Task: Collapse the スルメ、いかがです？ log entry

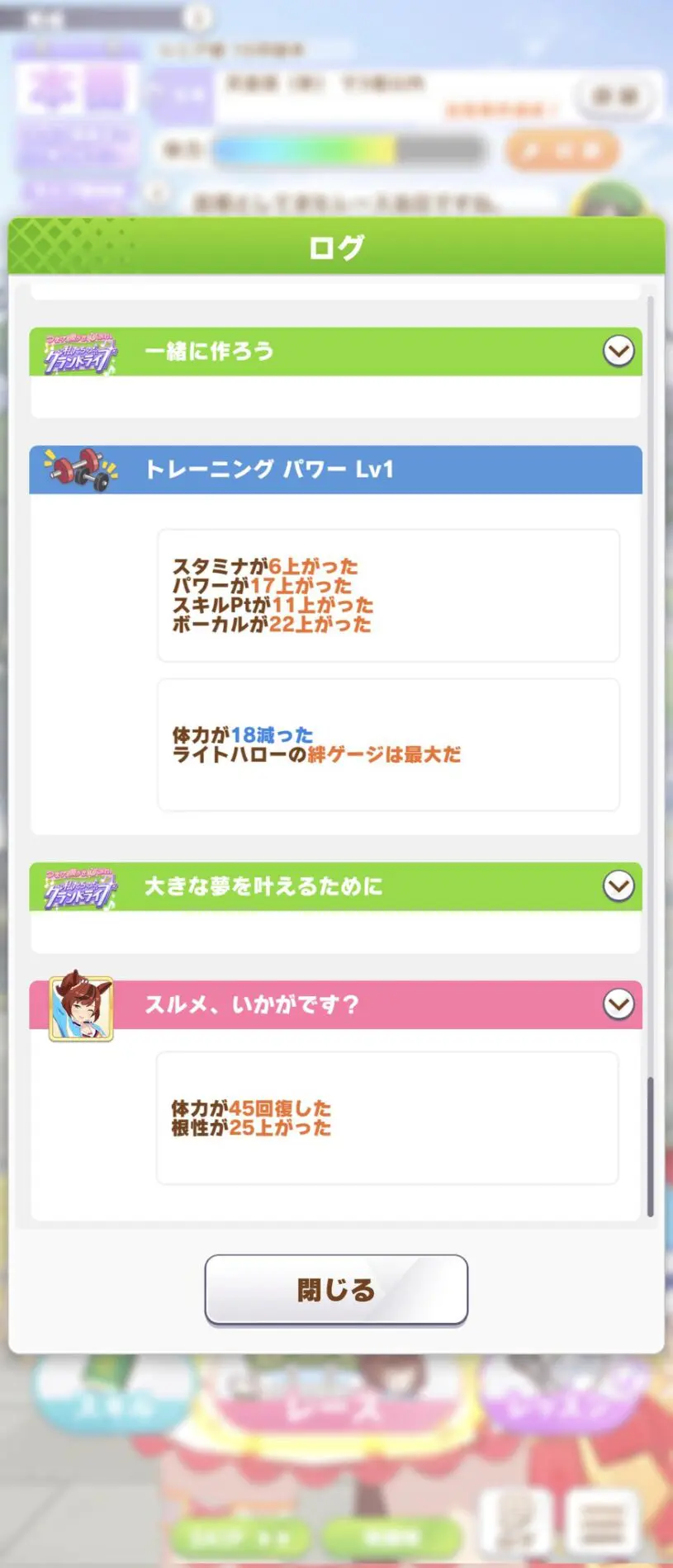Action: 618,1004
